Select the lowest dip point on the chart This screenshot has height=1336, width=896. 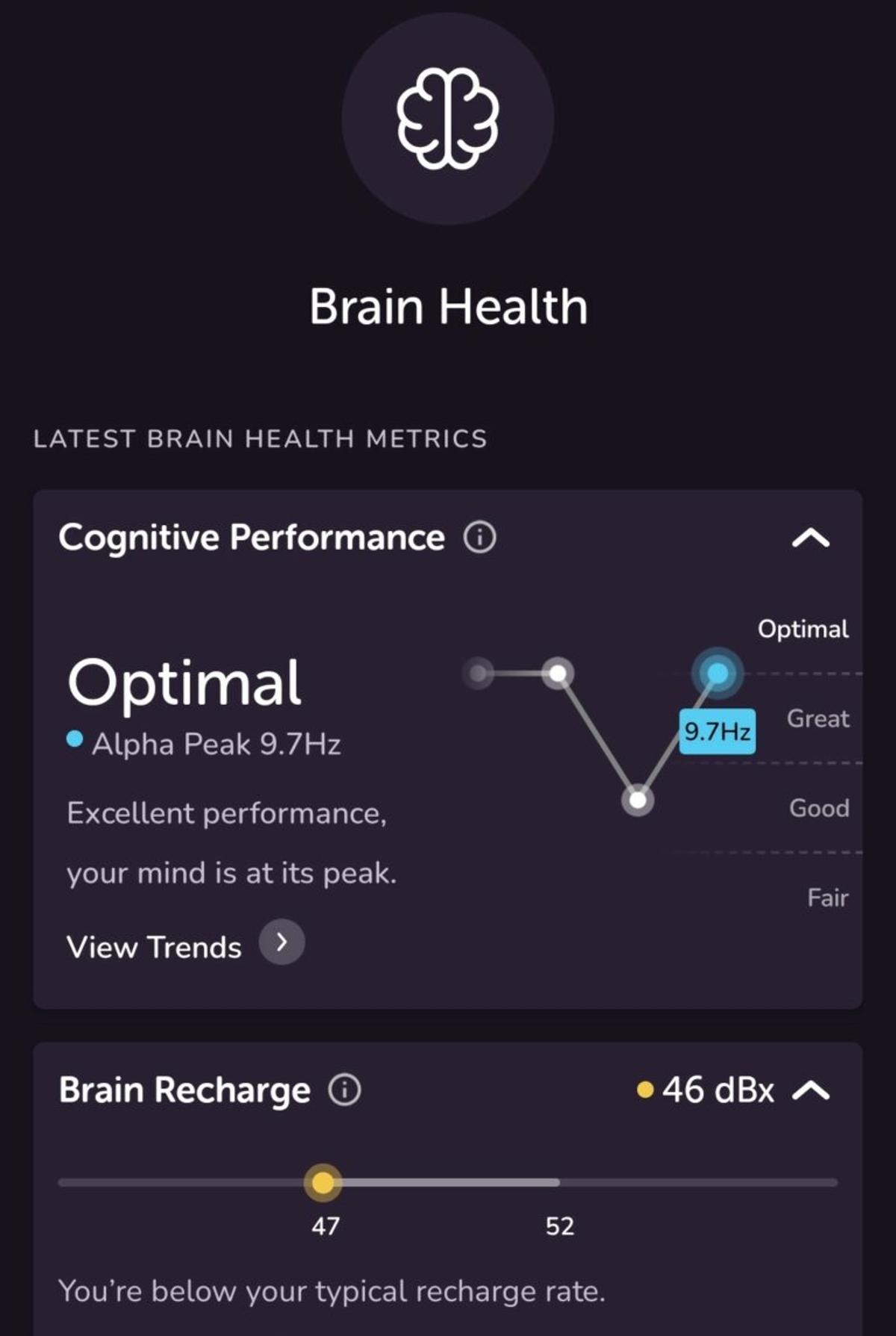637,801
